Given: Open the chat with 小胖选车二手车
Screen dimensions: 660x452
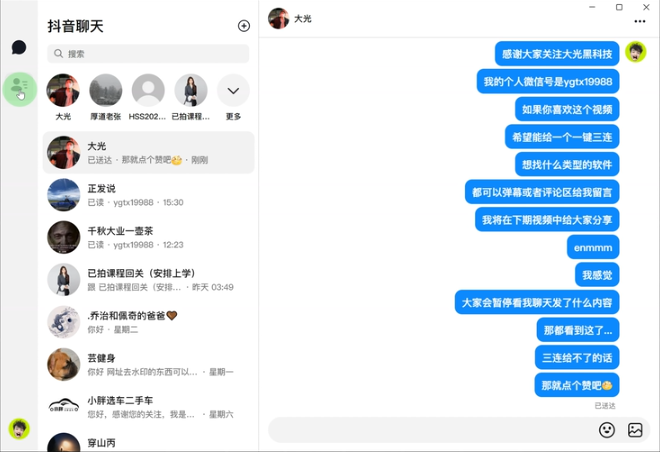Looking at the screenshot, I should pos(148,406).
